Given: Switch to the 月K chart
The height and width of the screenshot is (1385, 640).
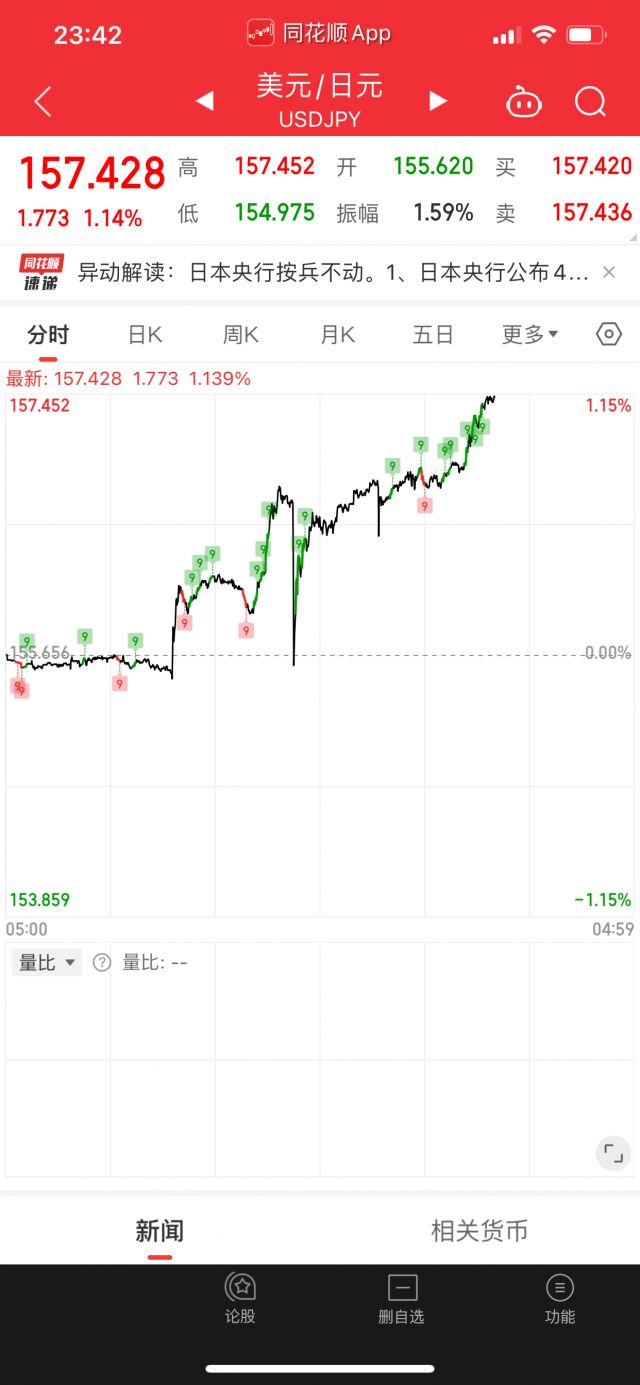Looking at the screenshot, I should [x=337, y=335].
